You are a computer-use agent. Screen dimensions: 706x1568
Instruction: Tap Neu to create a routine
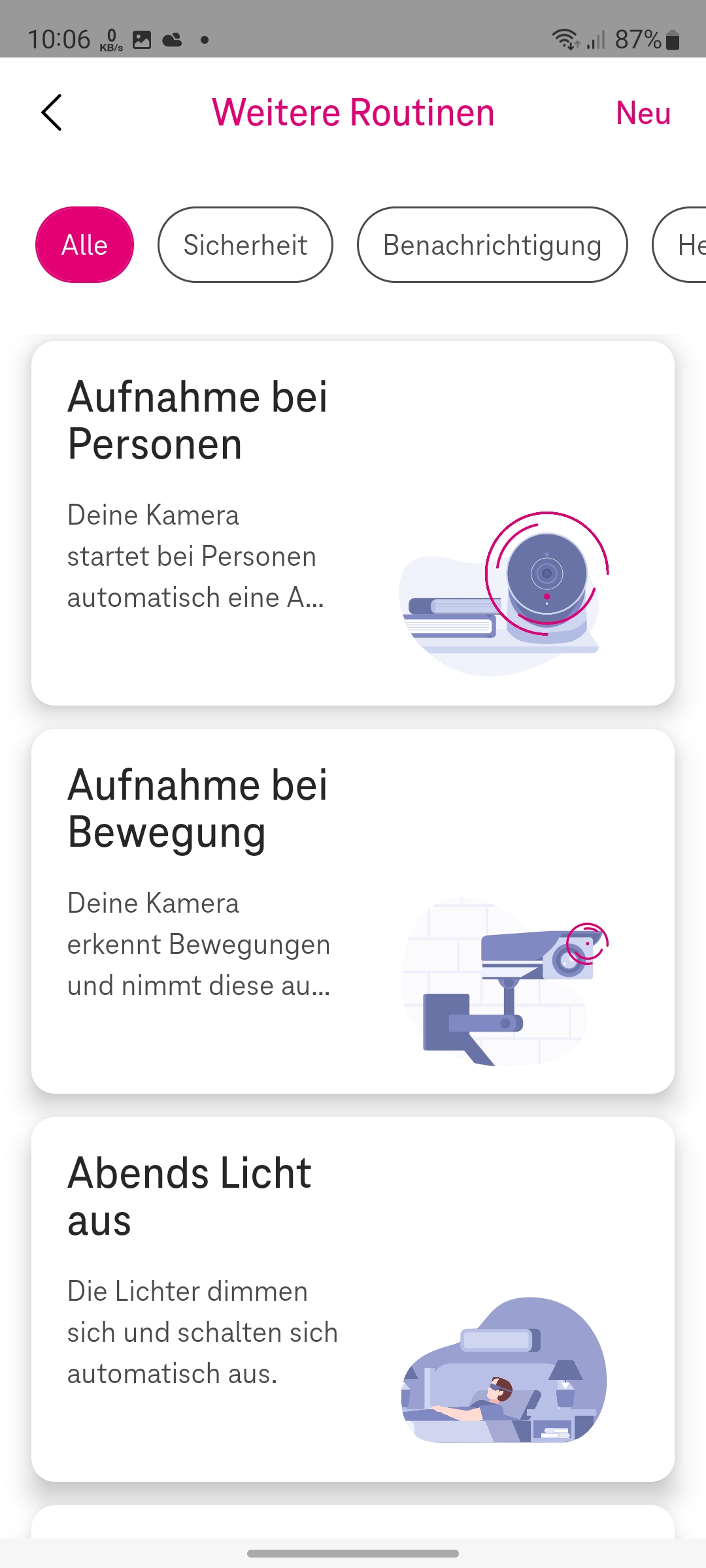point(643,113)
